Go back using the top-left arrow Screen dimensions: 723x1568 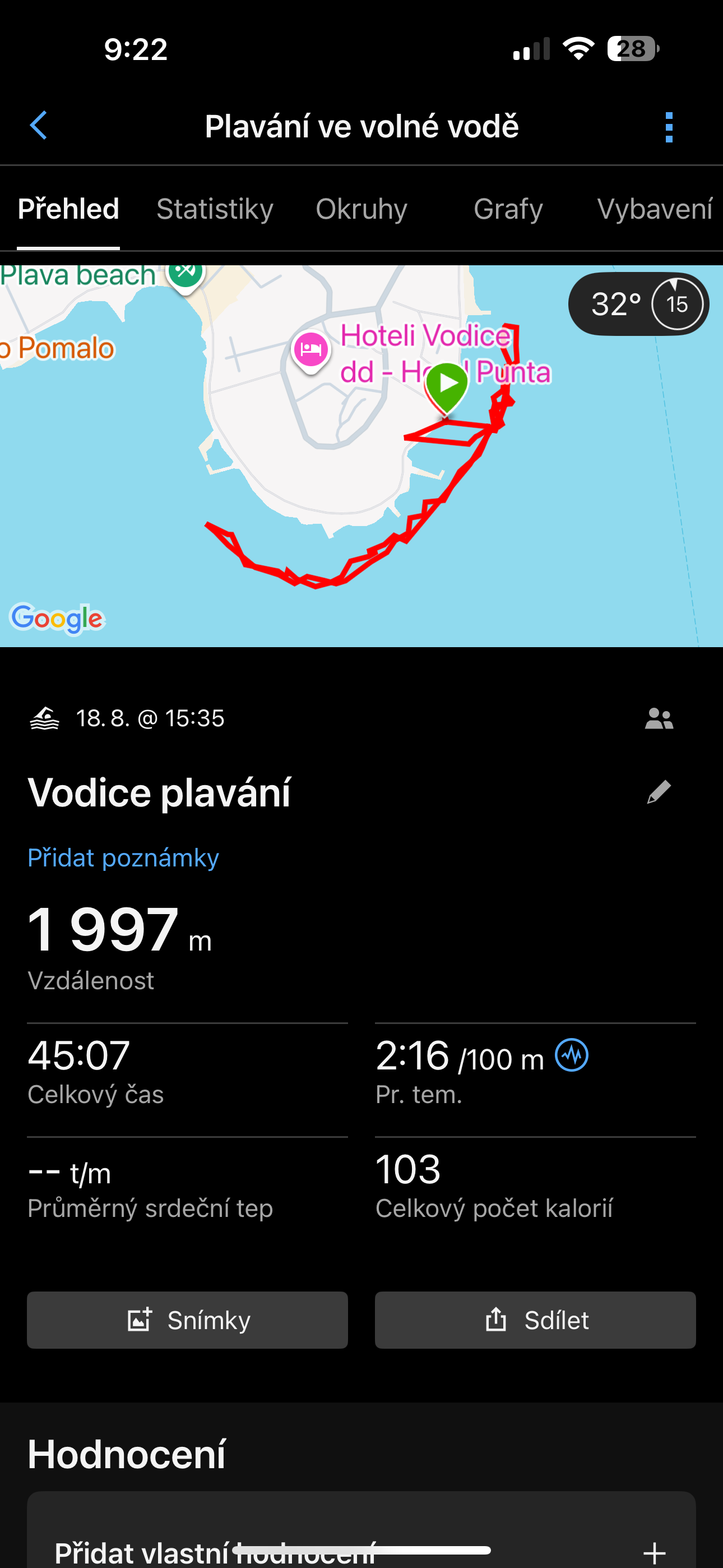[x=38, y=126]
